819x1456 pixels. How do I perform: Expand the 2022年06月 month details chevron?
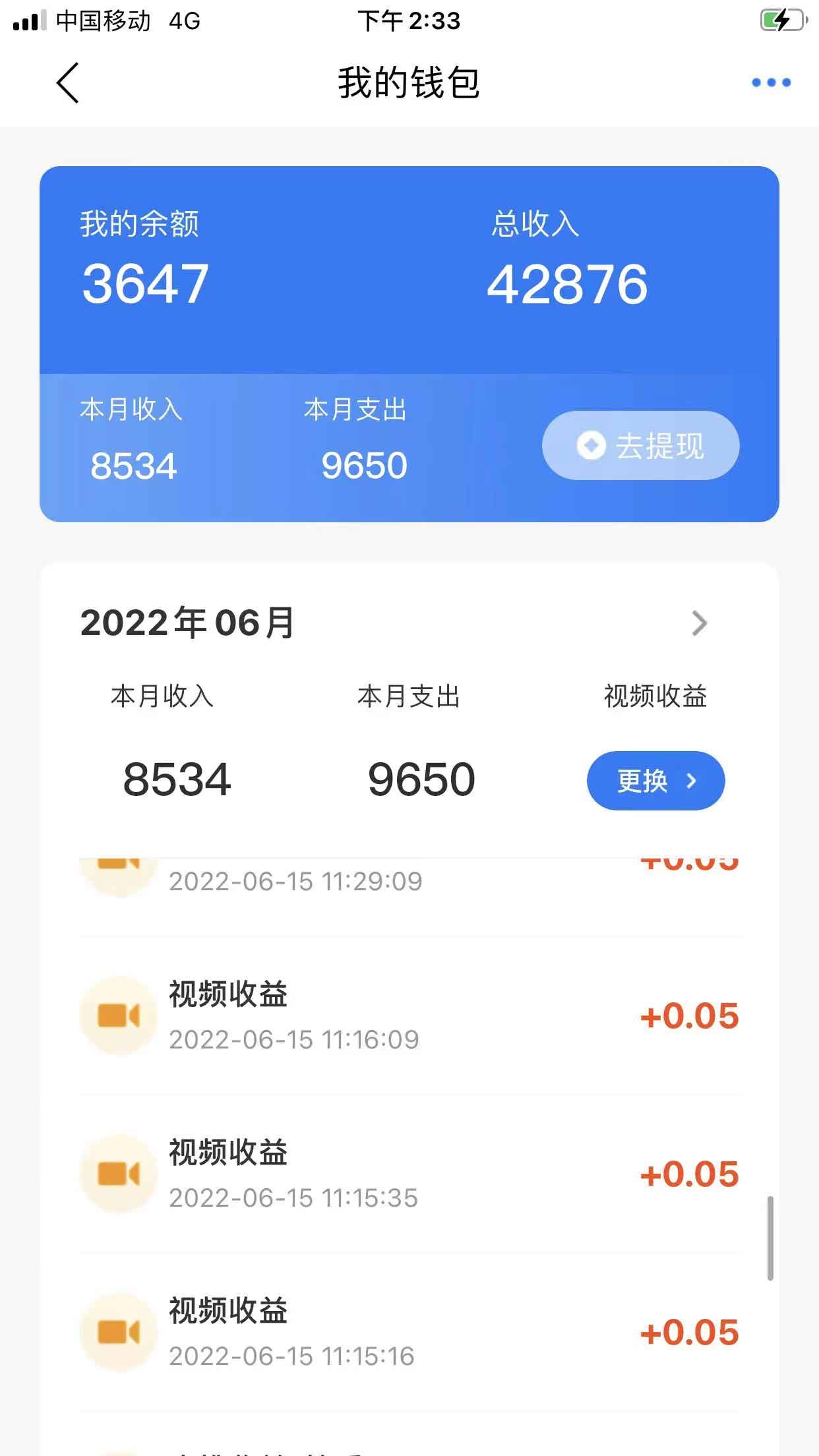click(x=700, y=622)
